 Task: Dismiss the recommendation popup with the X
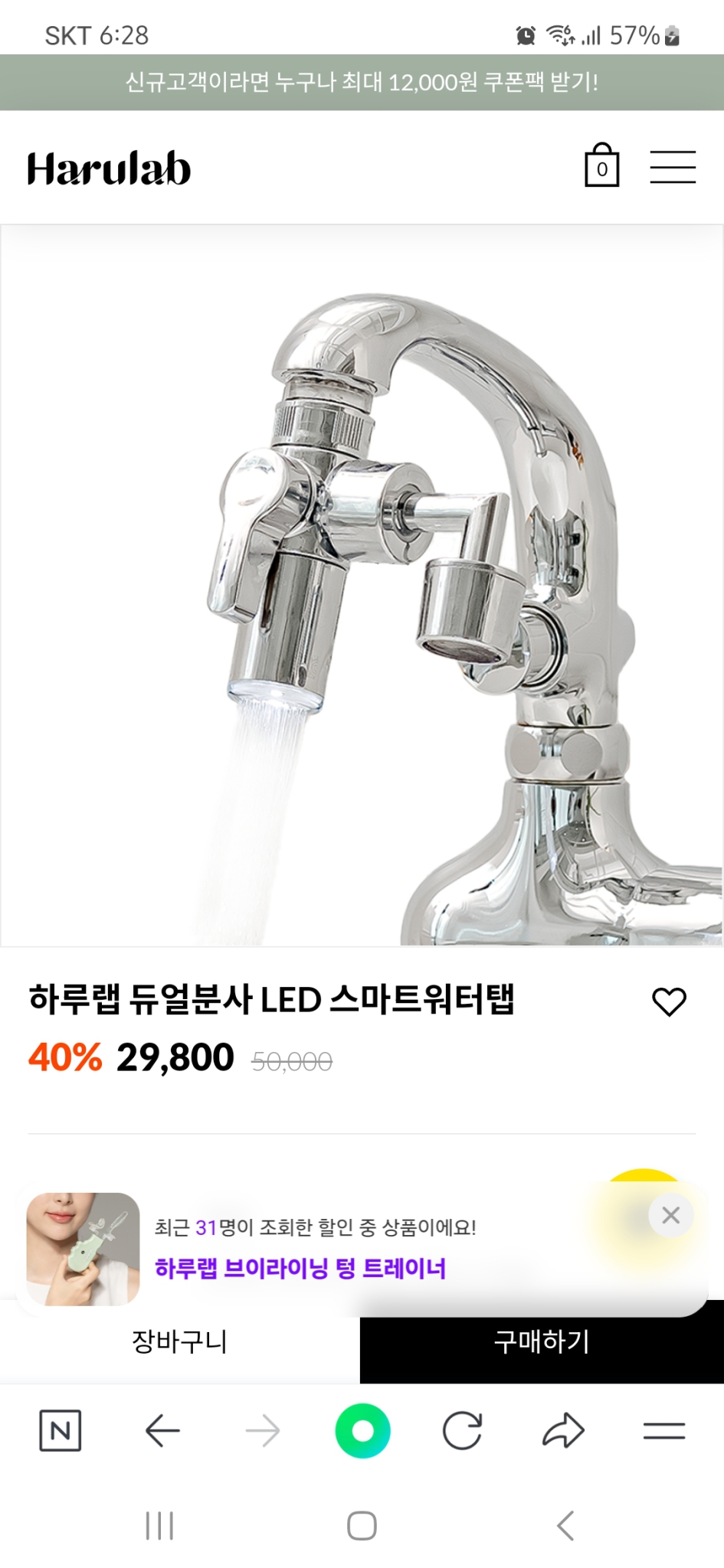[672, 1215]
